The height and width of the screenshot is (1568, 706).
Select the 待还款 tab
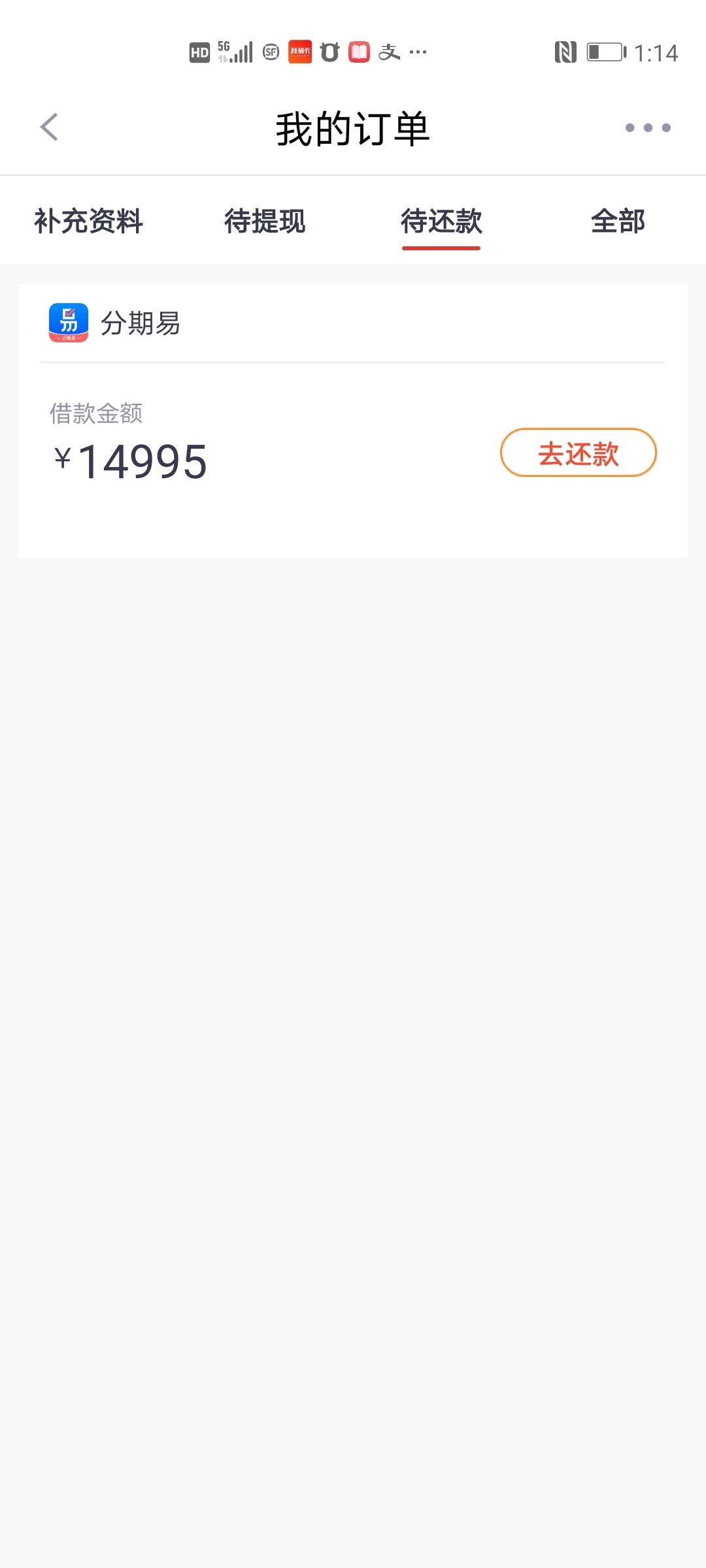[441, 221]
